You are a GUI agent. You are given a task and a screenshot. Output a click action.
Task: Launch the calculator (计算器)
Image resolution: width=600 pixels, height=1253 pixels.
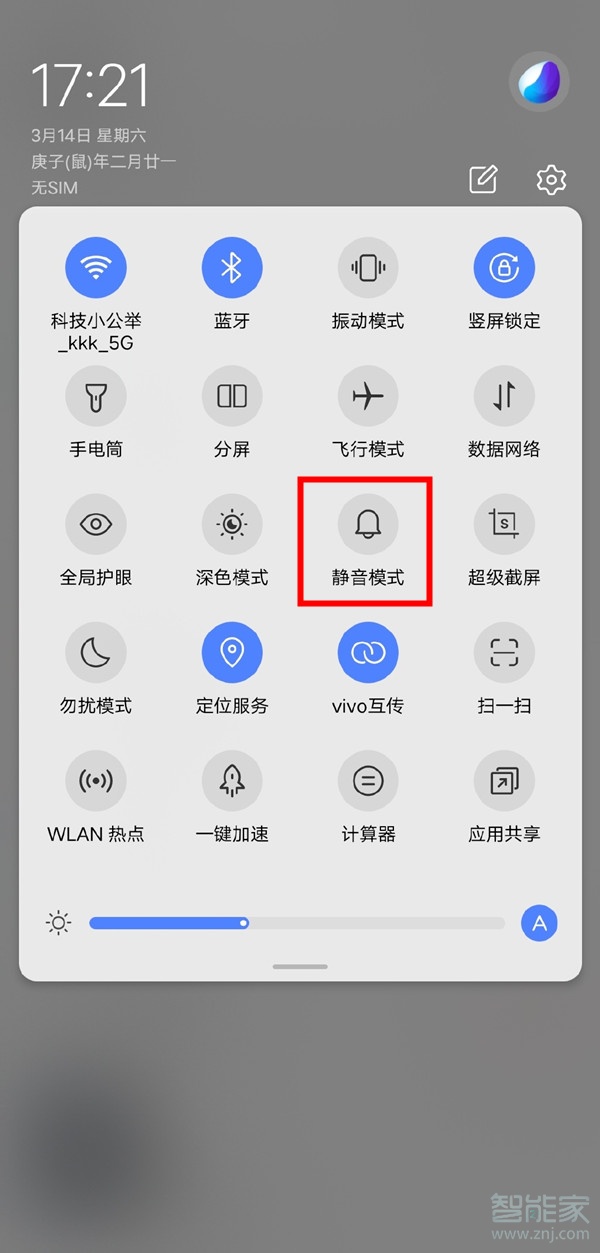(368, 780)
